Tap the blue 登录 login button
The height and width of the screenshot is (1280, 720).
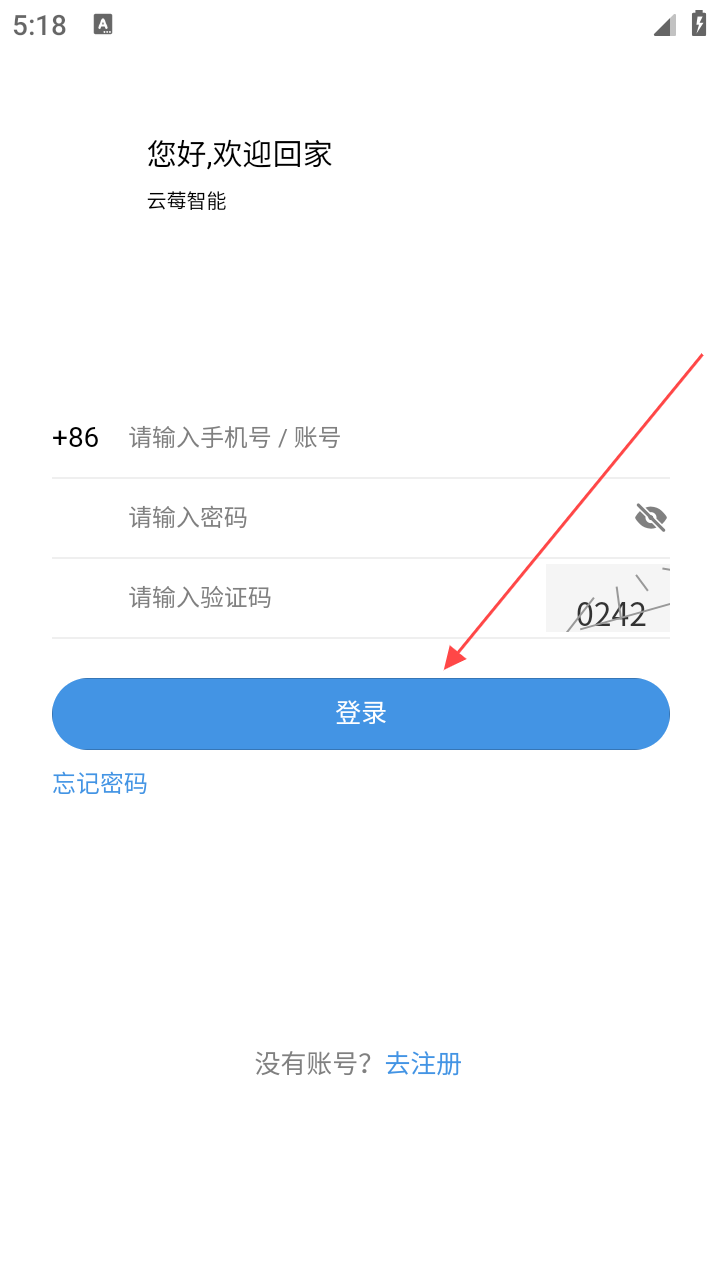point(360,714)
